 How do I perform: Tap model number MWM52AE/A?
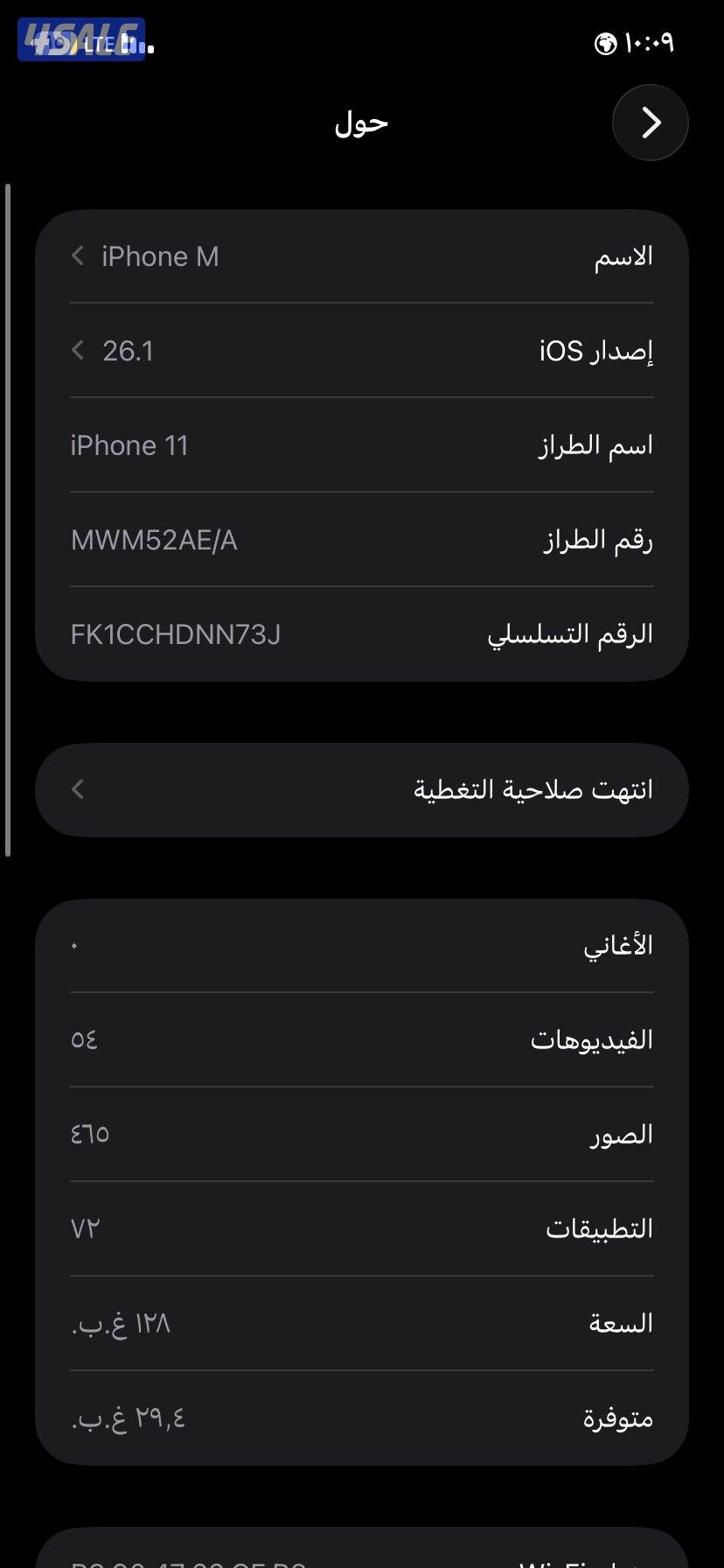[x=361, y=540]
